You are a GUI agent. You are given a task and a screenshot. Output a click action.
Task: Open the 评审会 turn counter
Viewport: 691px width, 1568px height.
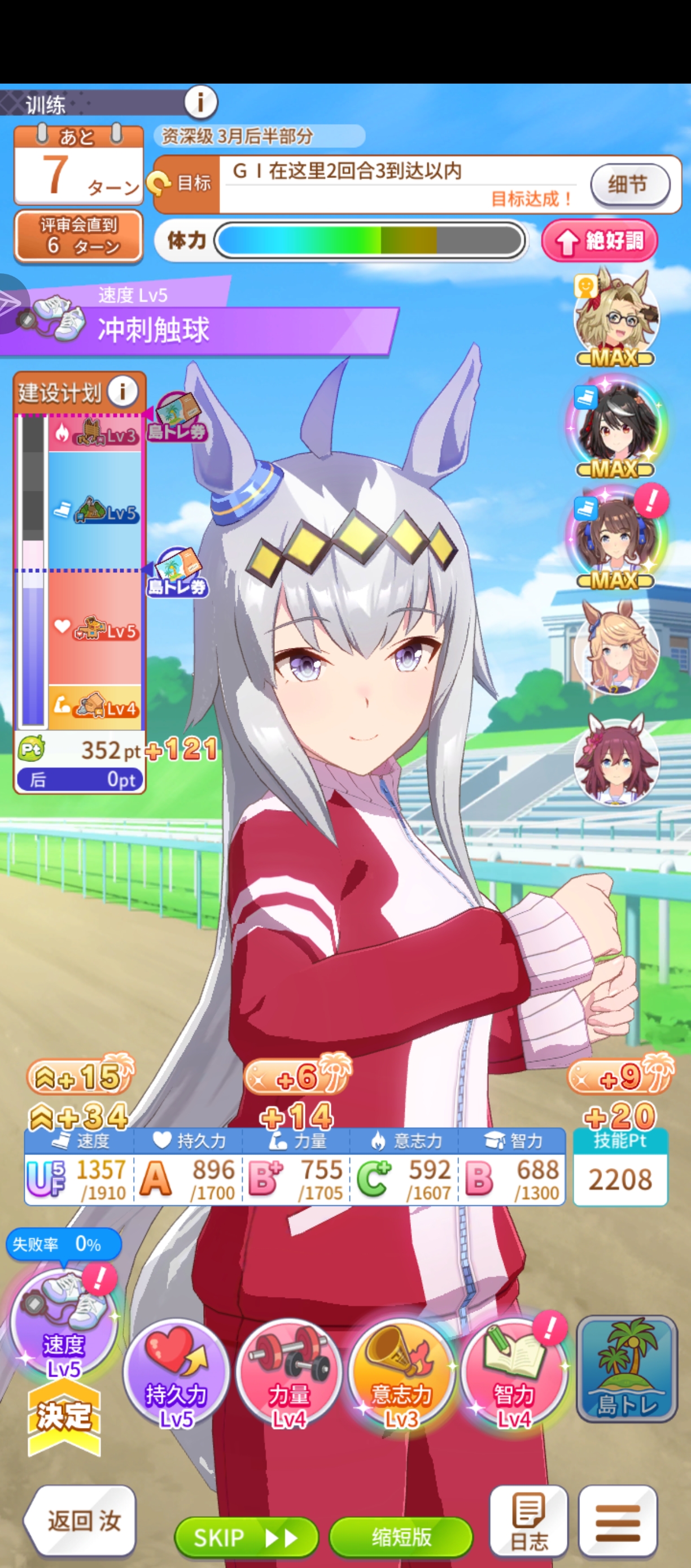pos(78,236)
